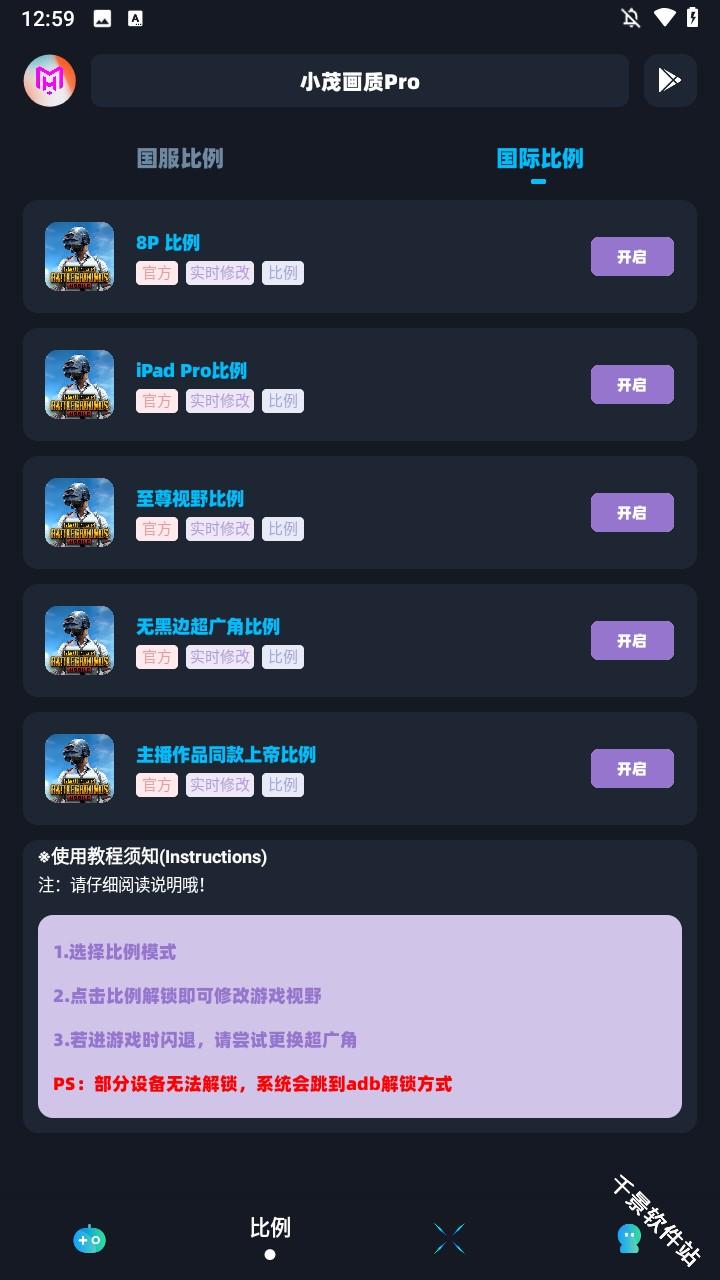Enable 主播作品同款上帝比例 mode
720x1280 pixels.
tap(632, 768)
